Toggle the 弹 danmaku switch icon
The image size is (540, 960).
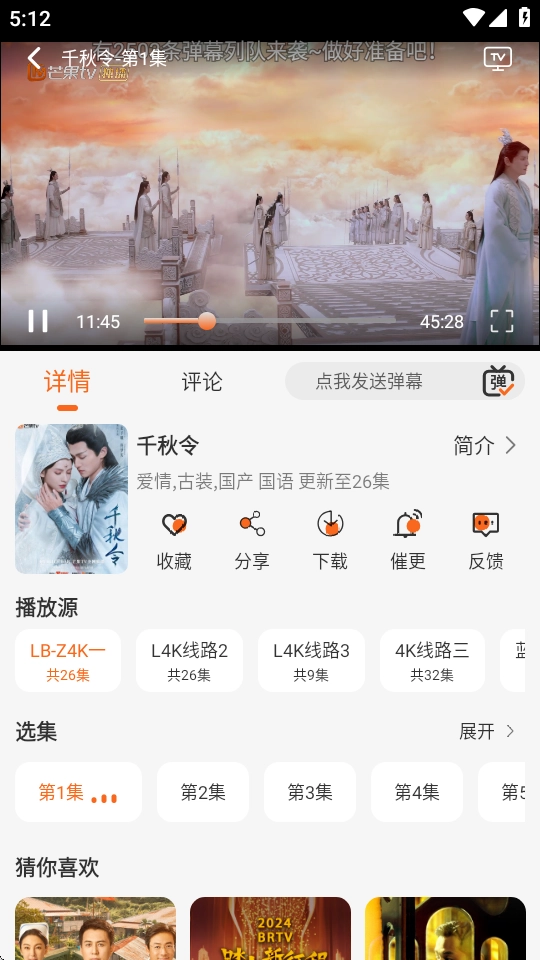click(x=498, y=381)
